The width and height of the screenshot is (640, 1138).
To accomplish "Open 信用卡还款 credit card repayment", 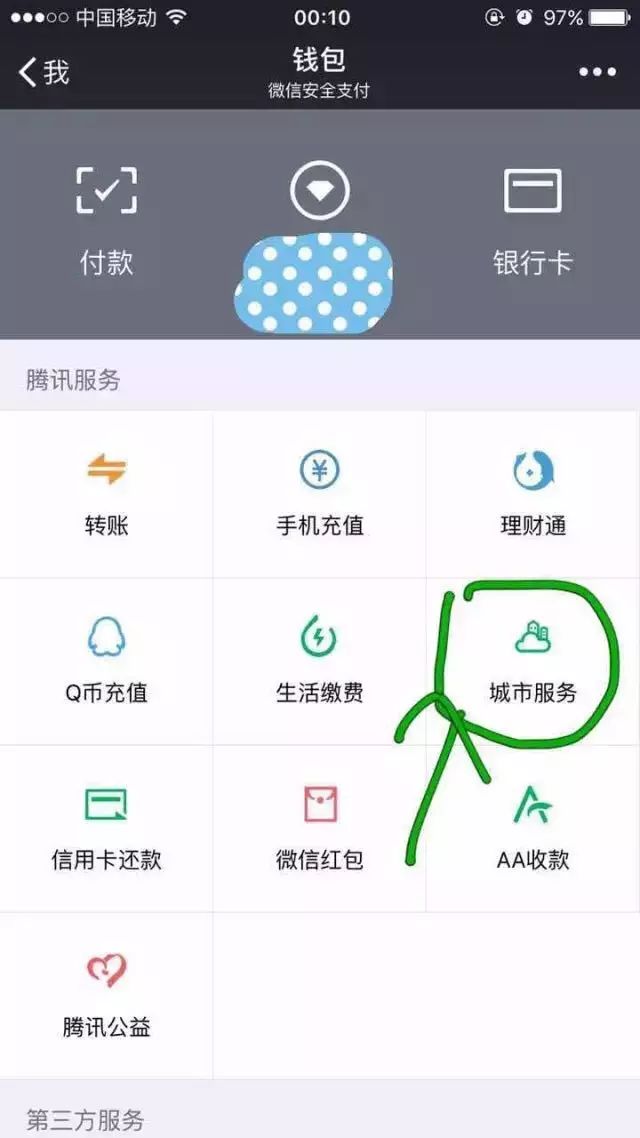I will point(107,828).
